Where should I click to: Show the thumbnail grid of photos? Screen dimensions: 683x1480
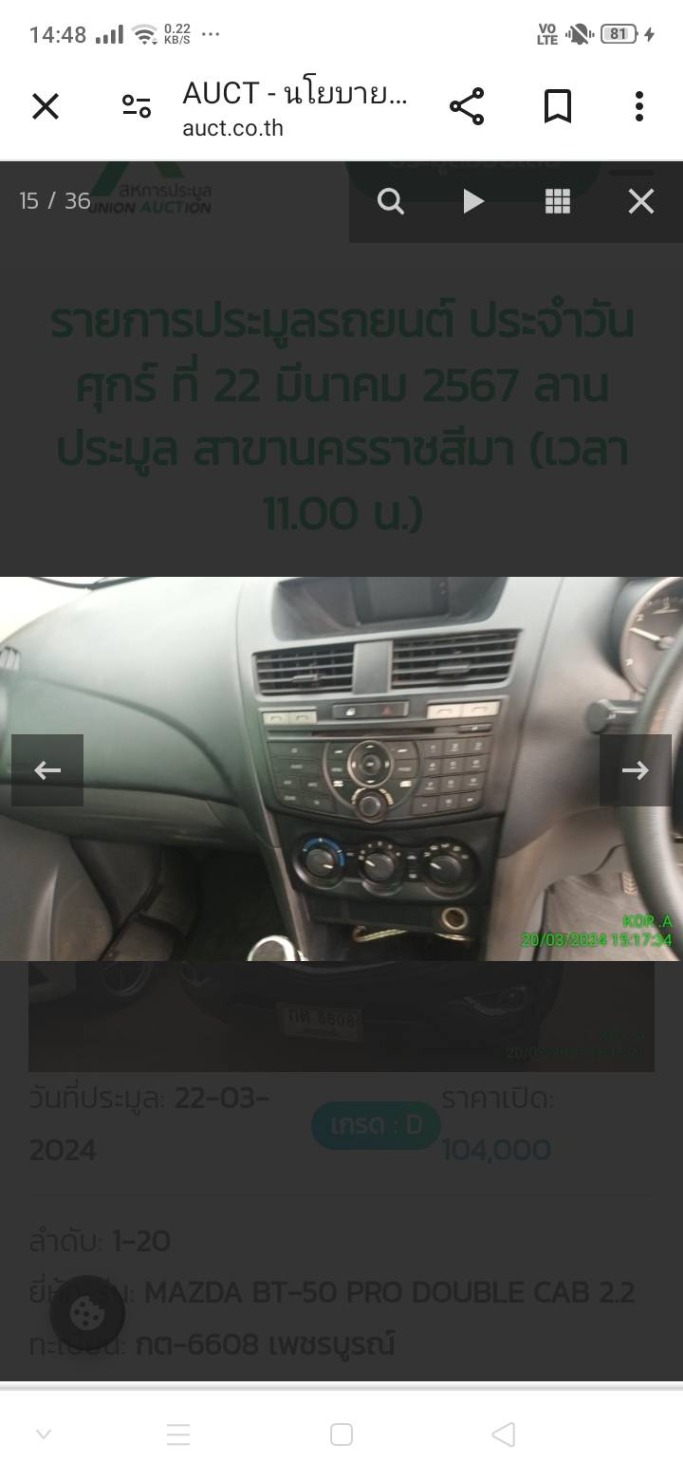(x=558, y=202)
